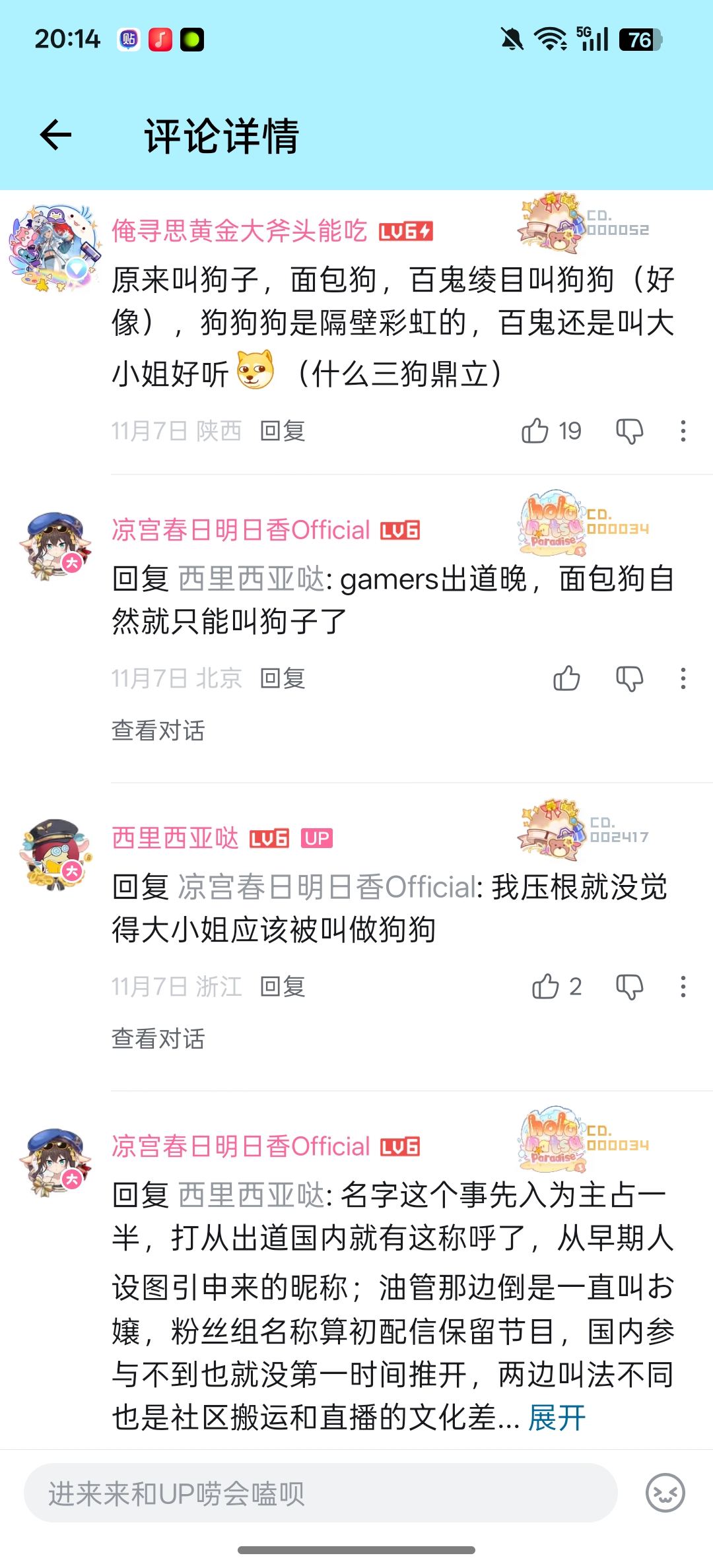View 查看对话 under the 北京 reply
This screenshot has width=713, height=1568.
point(158,731)
